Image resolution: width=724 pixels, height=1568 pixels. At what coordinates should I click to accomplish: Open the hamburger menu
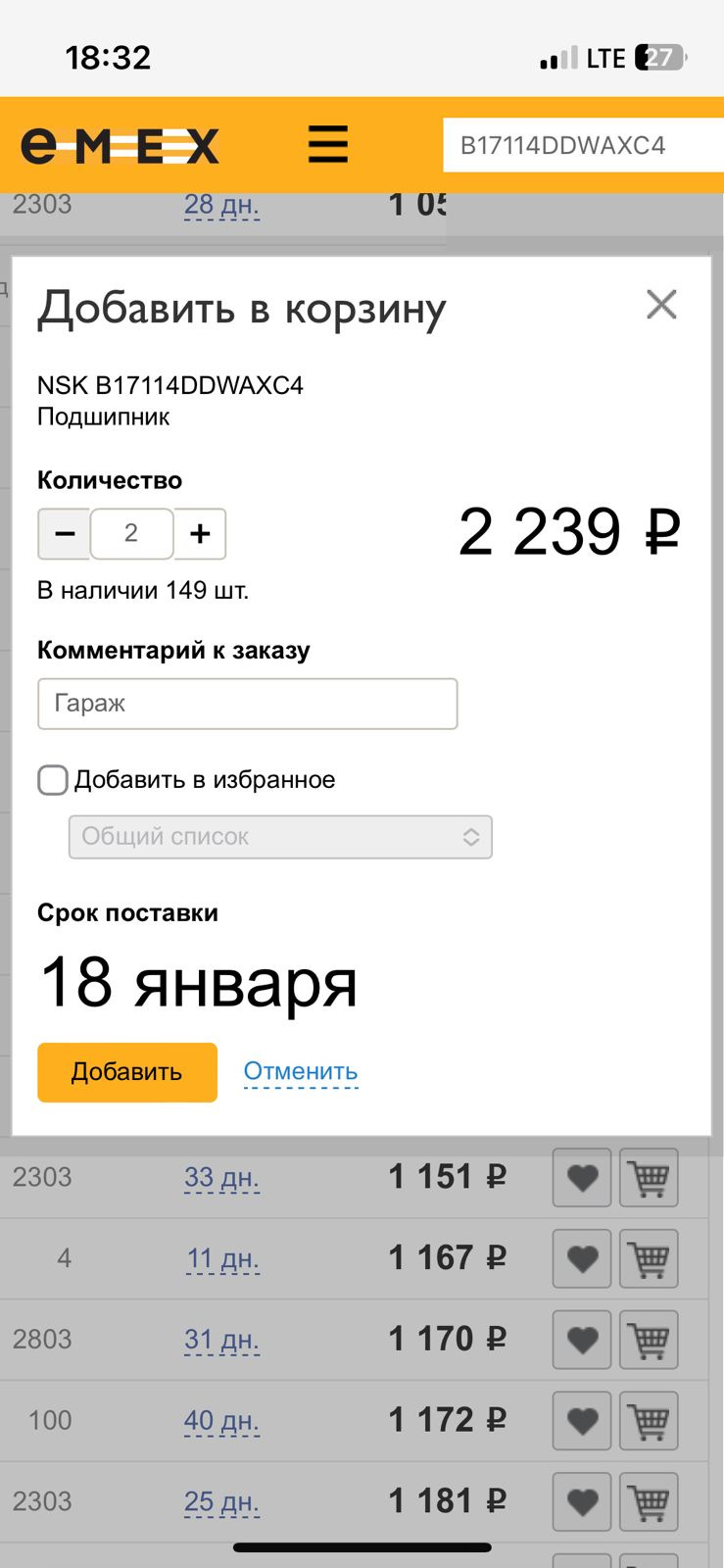point(328,145)
